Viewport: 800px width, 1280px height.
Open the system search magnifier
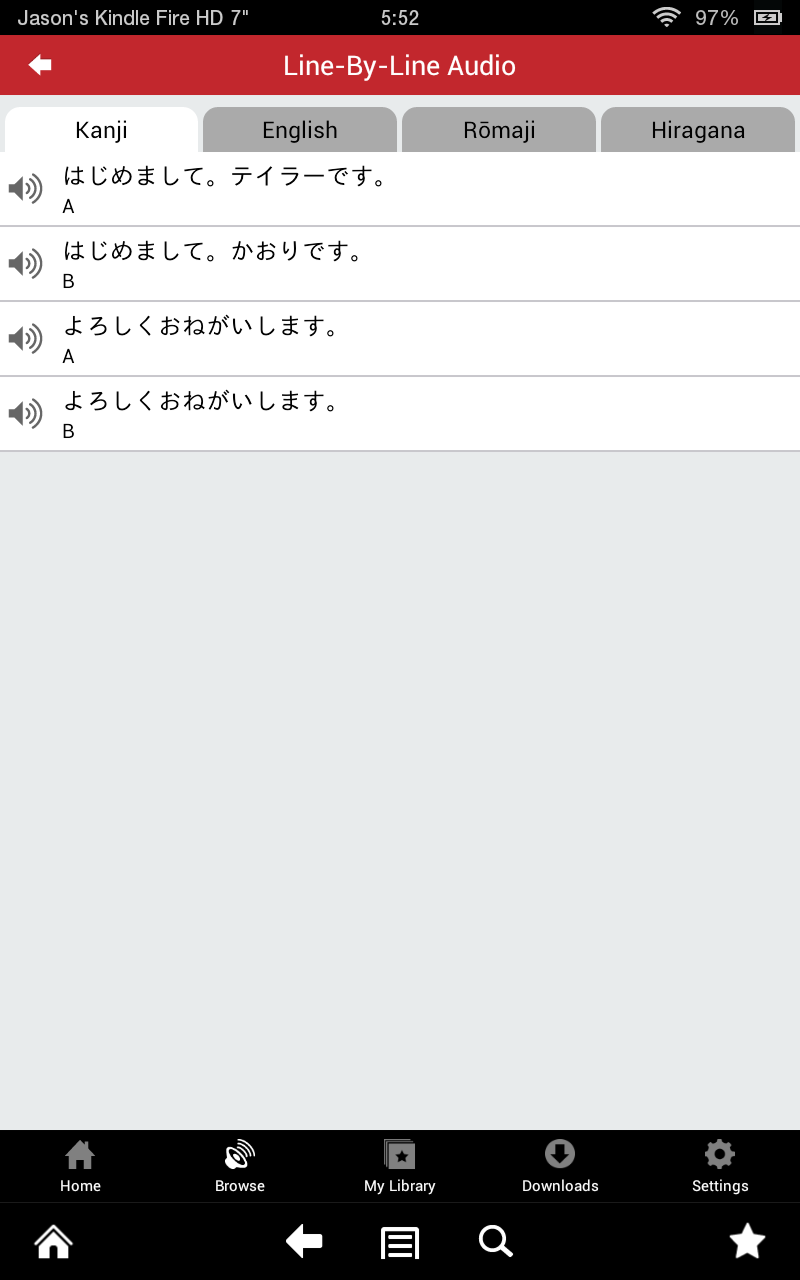(495, 1242)
